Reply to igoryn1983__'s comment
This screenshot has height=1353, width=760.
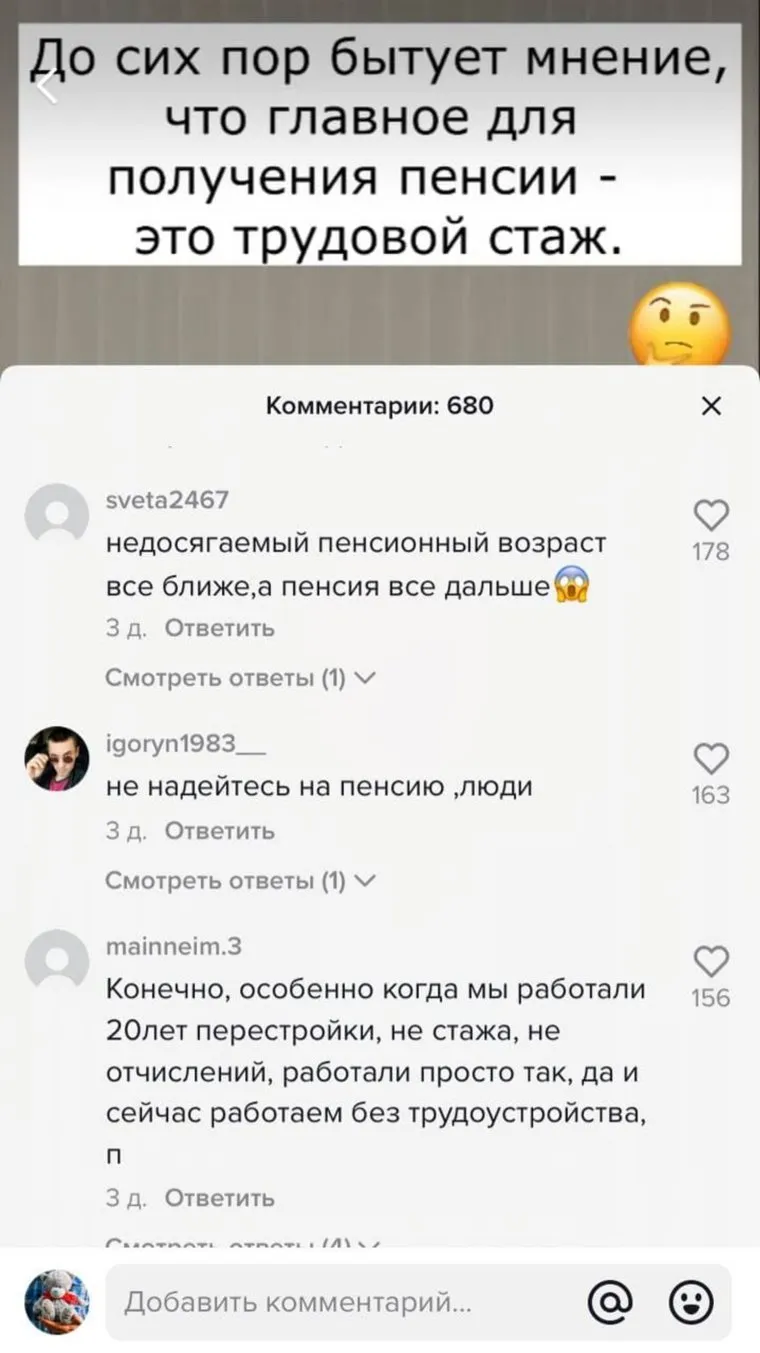pyautogui.click(x=219, y=830)
